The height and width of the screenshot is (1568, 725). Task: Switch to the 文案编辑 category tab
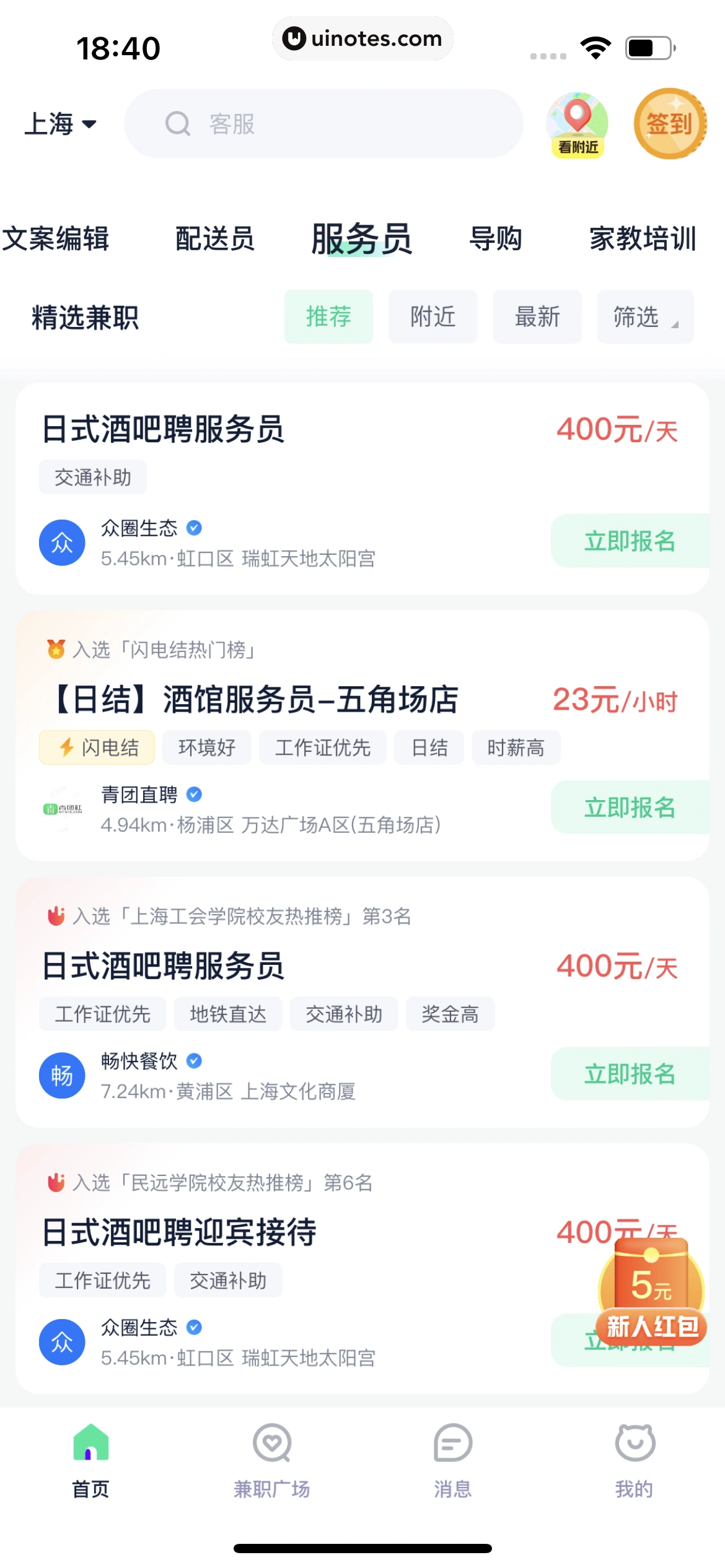(55, 239)
